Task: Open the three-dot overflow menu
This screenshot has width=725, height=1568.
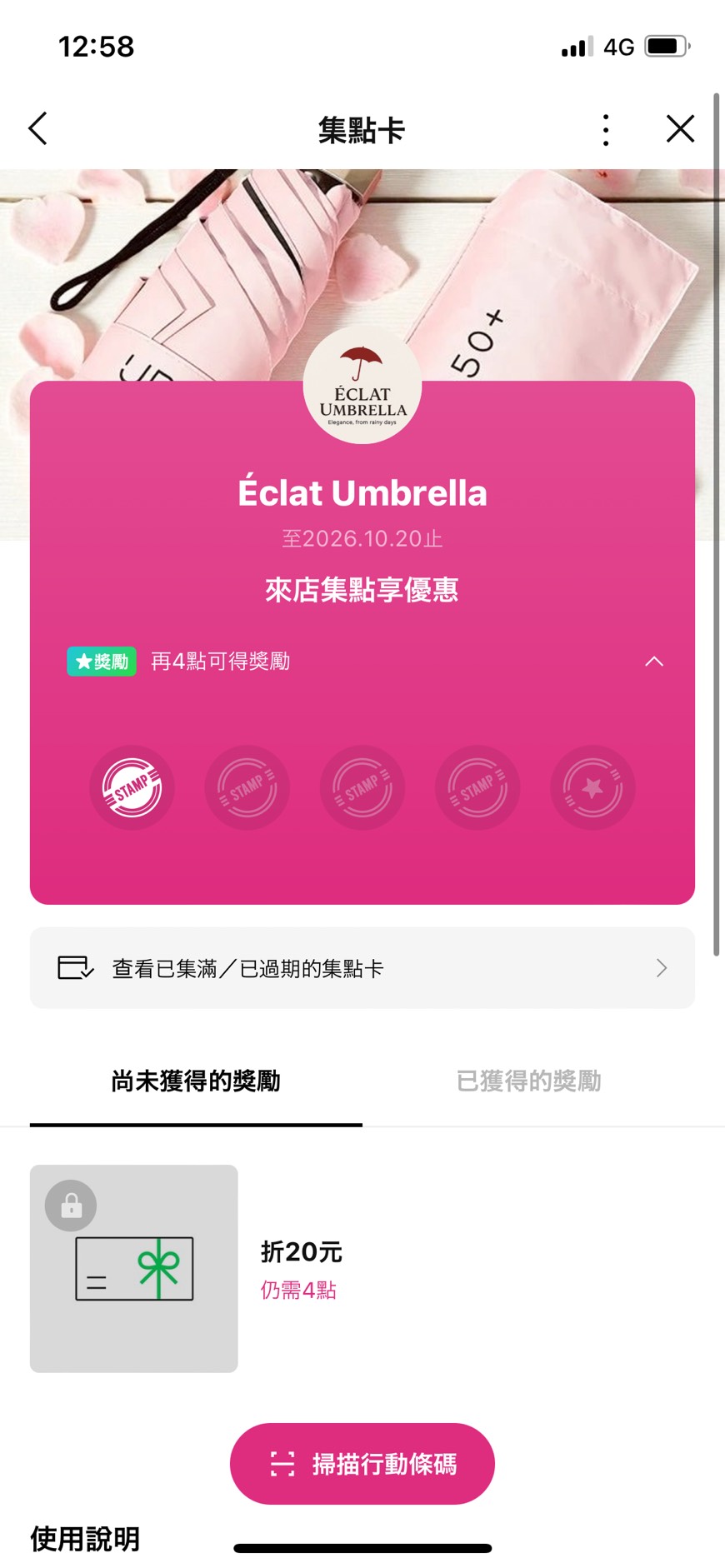Action: 606,130
